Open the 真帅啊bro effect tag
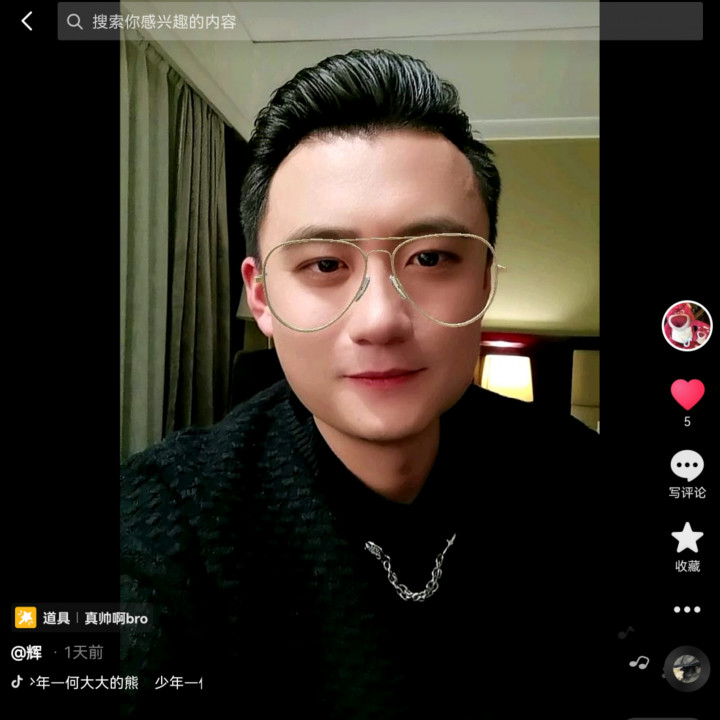 point(115,618)
